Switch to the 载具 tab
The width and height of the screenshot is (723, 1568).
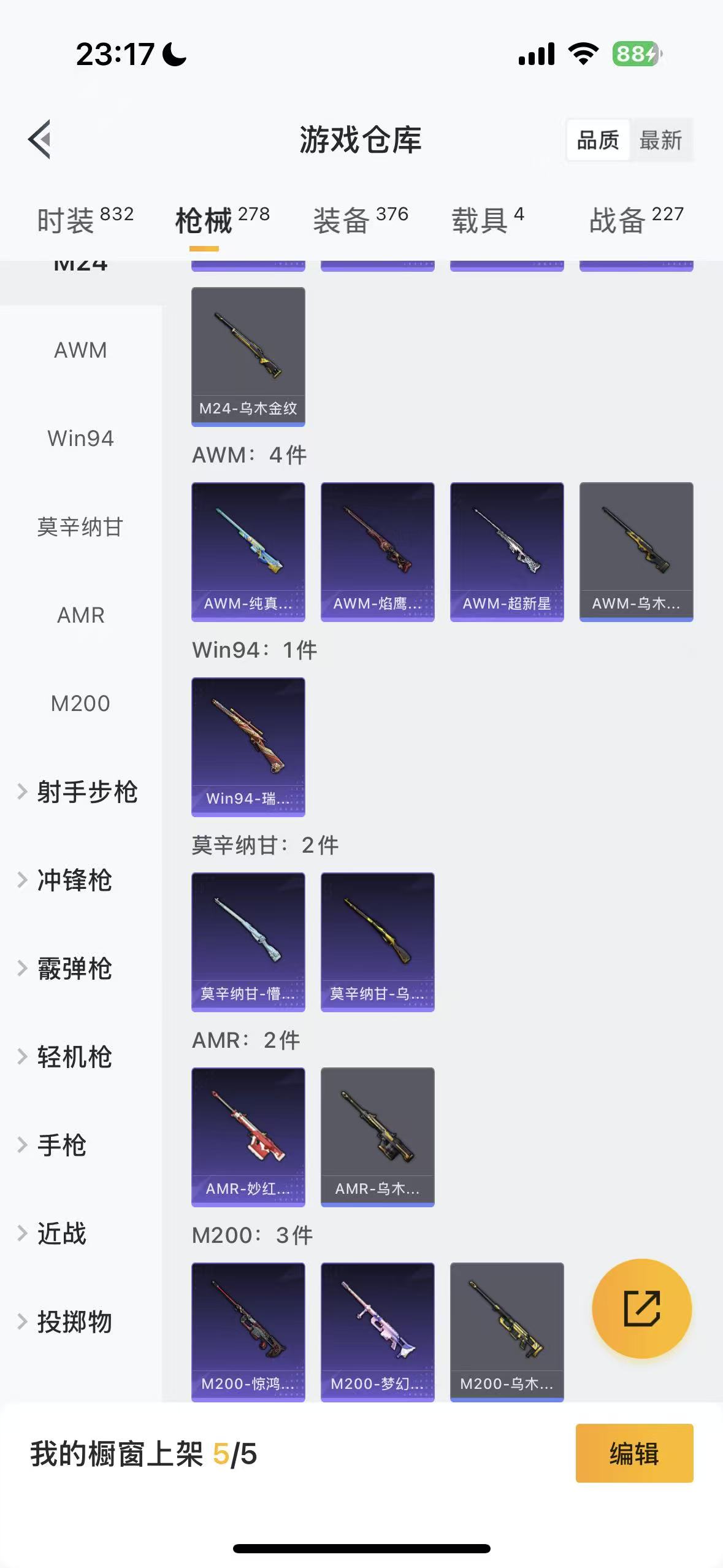point(488,220)
